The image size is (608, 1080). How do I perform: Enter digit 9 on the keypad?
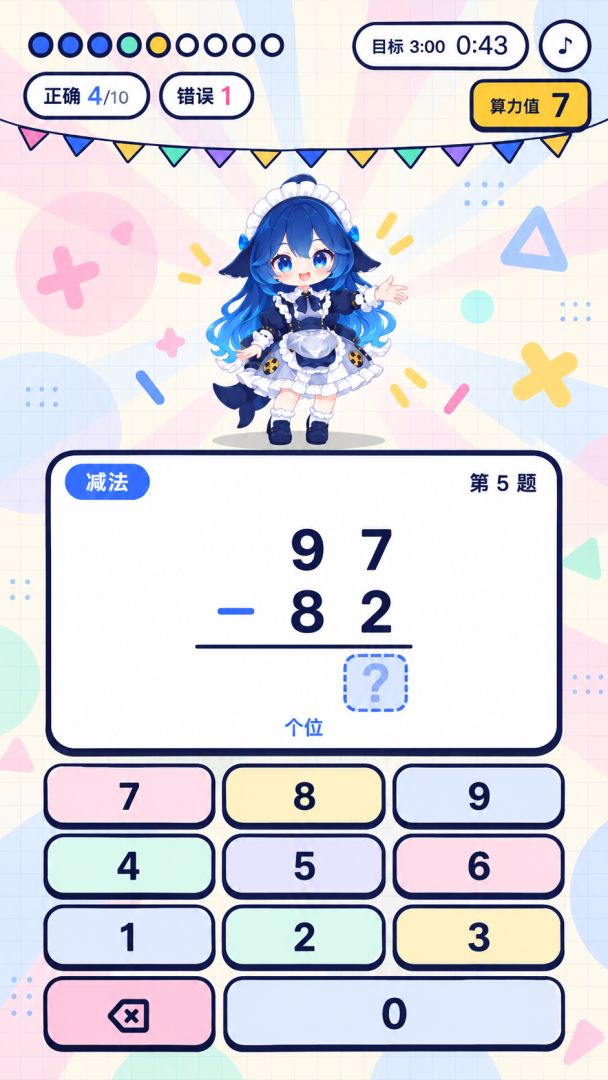click(479, 796)
